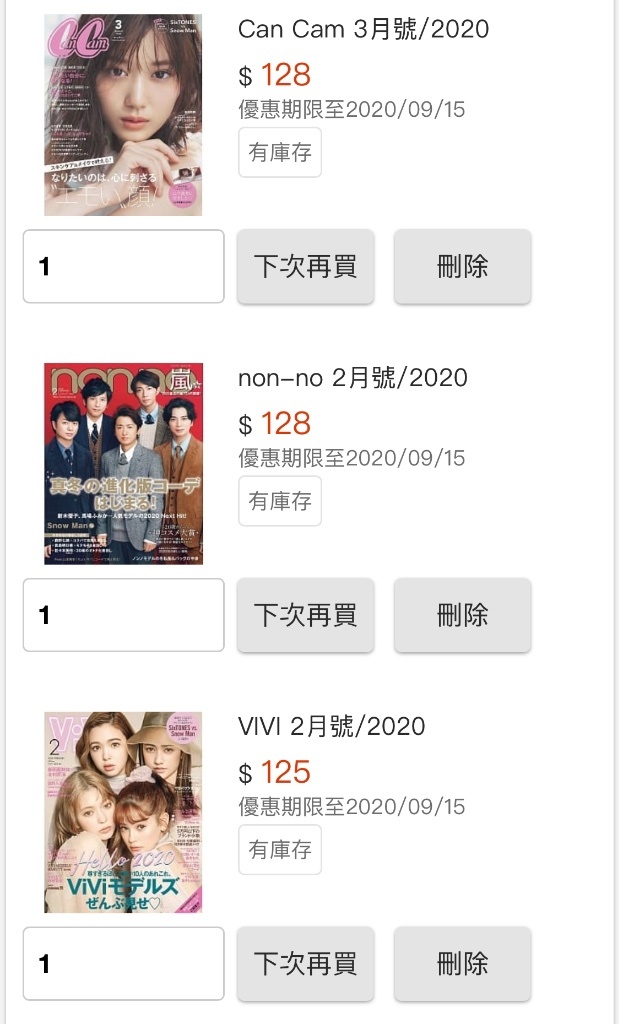Edit quantity field for non-no 2月號
Image resolution: width=620 pixels, height=1024 pixels.
tap(123, 615)
